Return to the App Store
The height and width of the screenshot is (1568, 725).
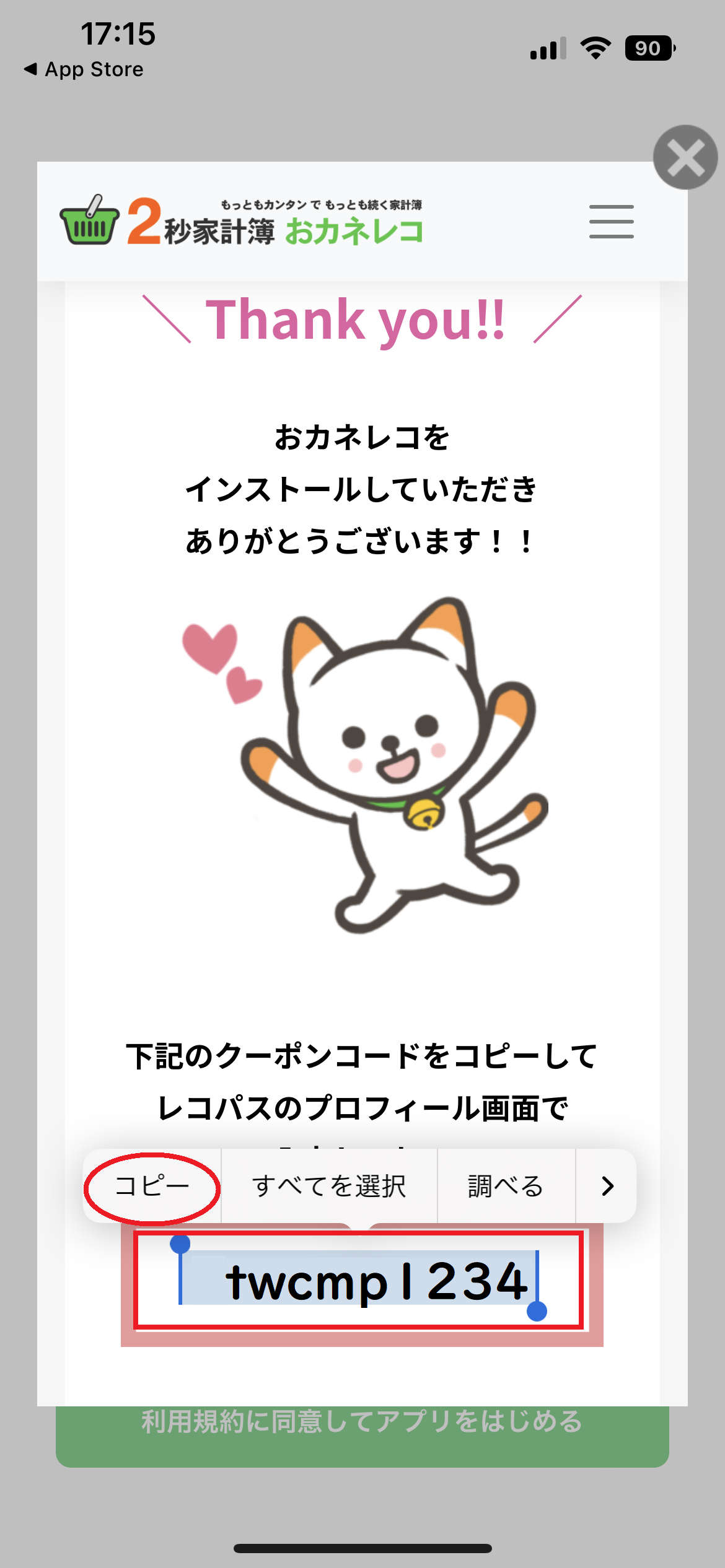pos(84,69)
